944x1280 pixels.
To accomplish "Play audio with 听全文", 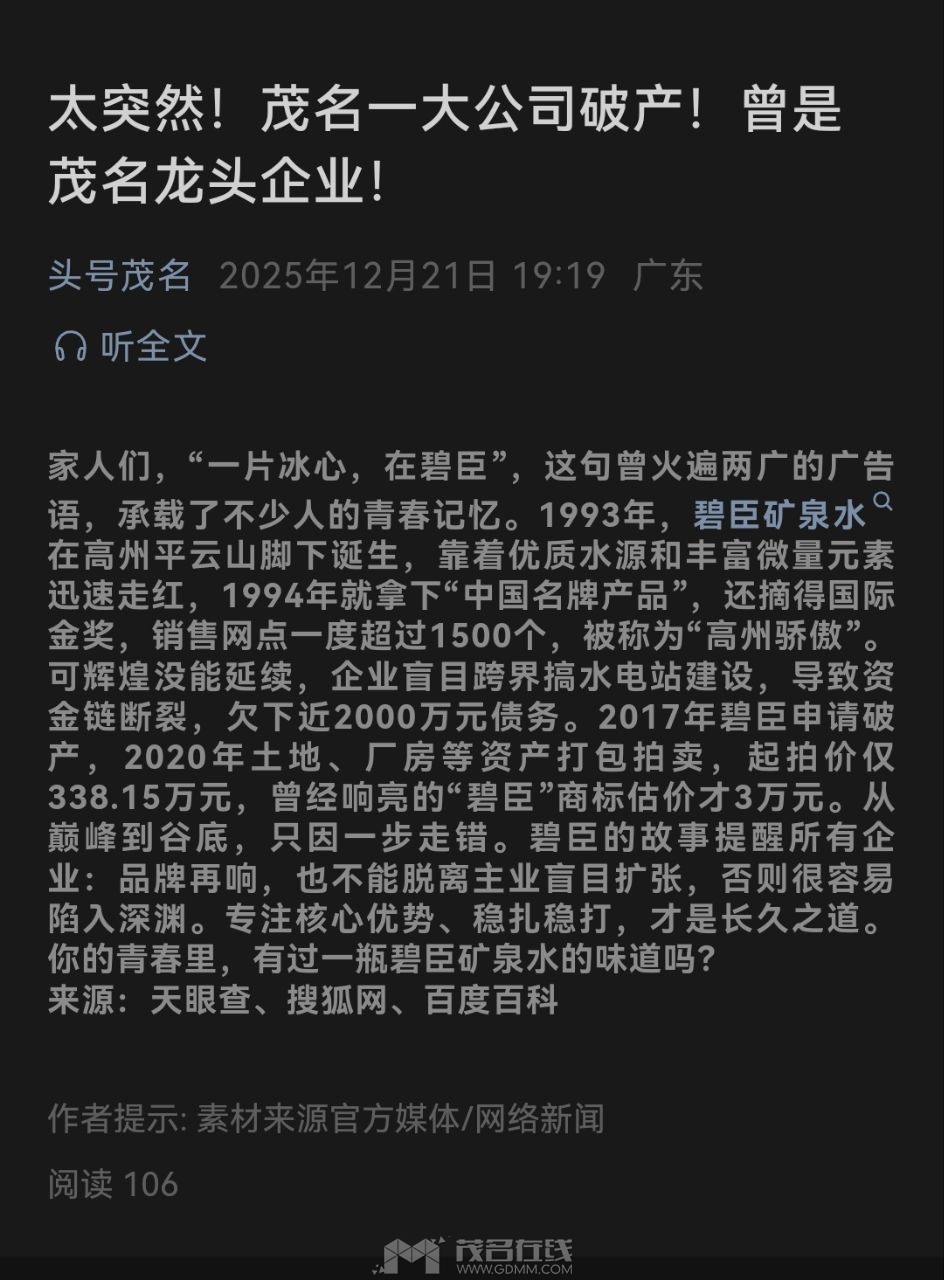I will 131,347.
